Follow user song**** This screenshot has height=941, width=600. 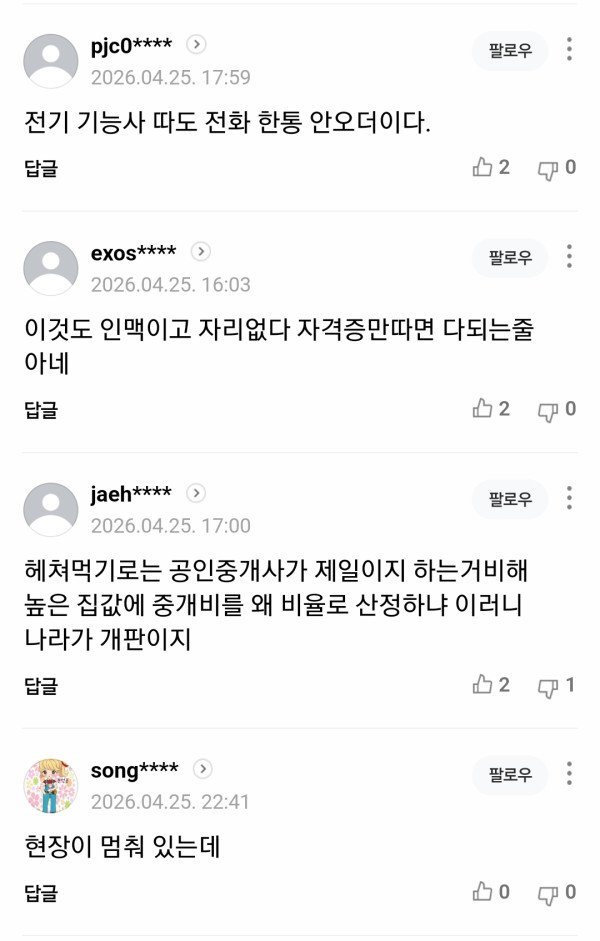coord(510,775)
